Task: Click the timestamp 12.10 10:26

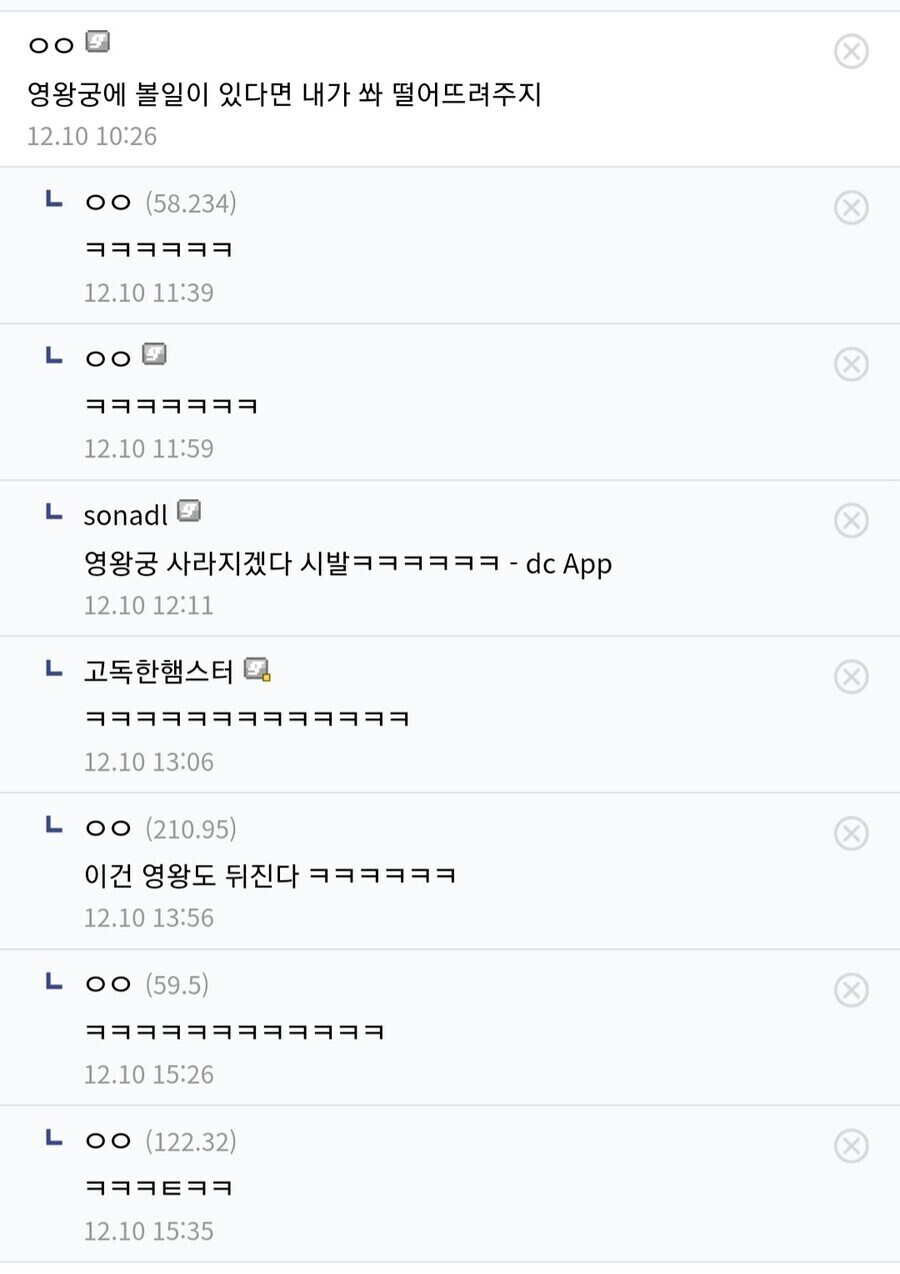Action: (90, 136)
